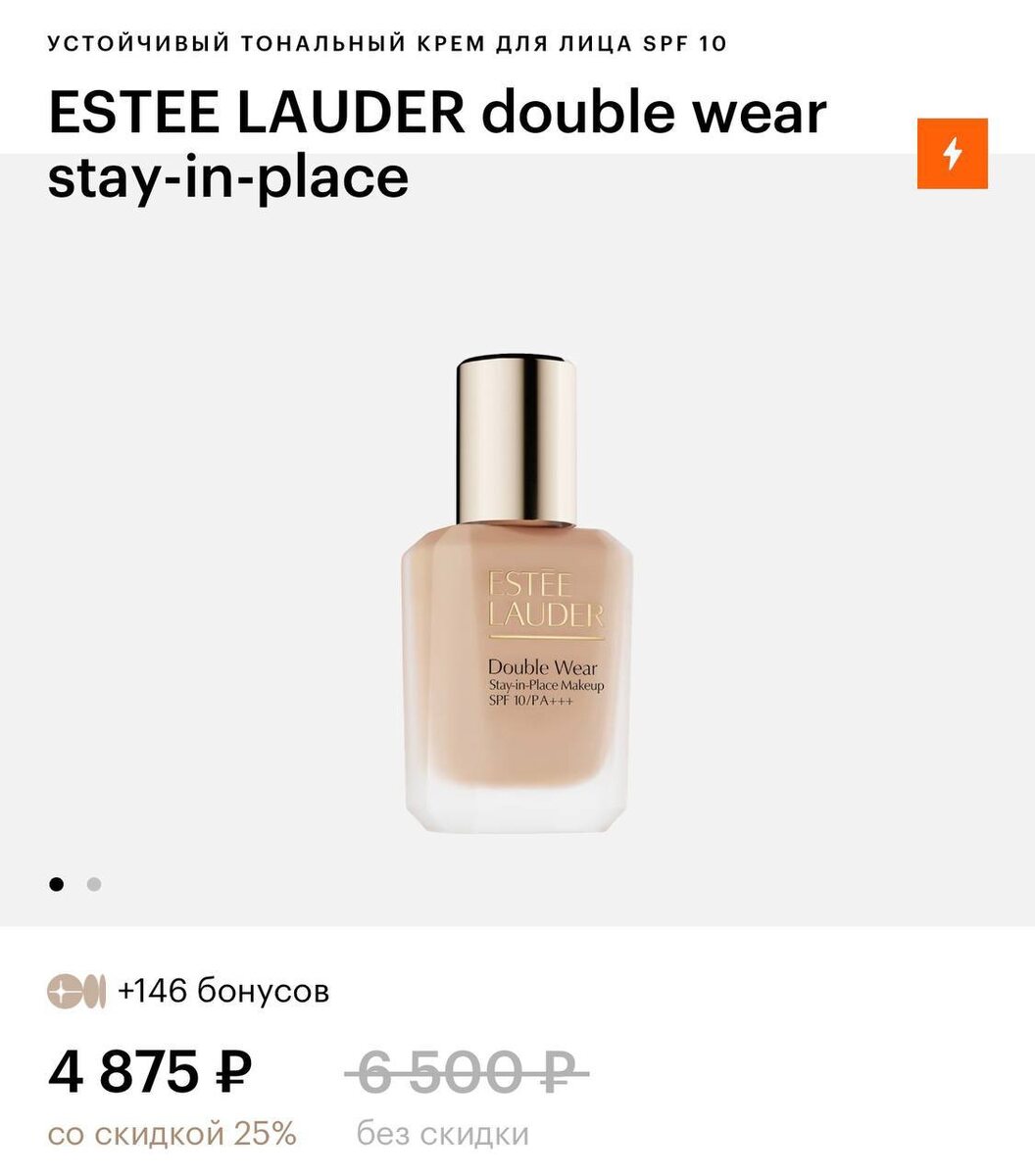Select the second image page indicator dot

pos(94,884)
